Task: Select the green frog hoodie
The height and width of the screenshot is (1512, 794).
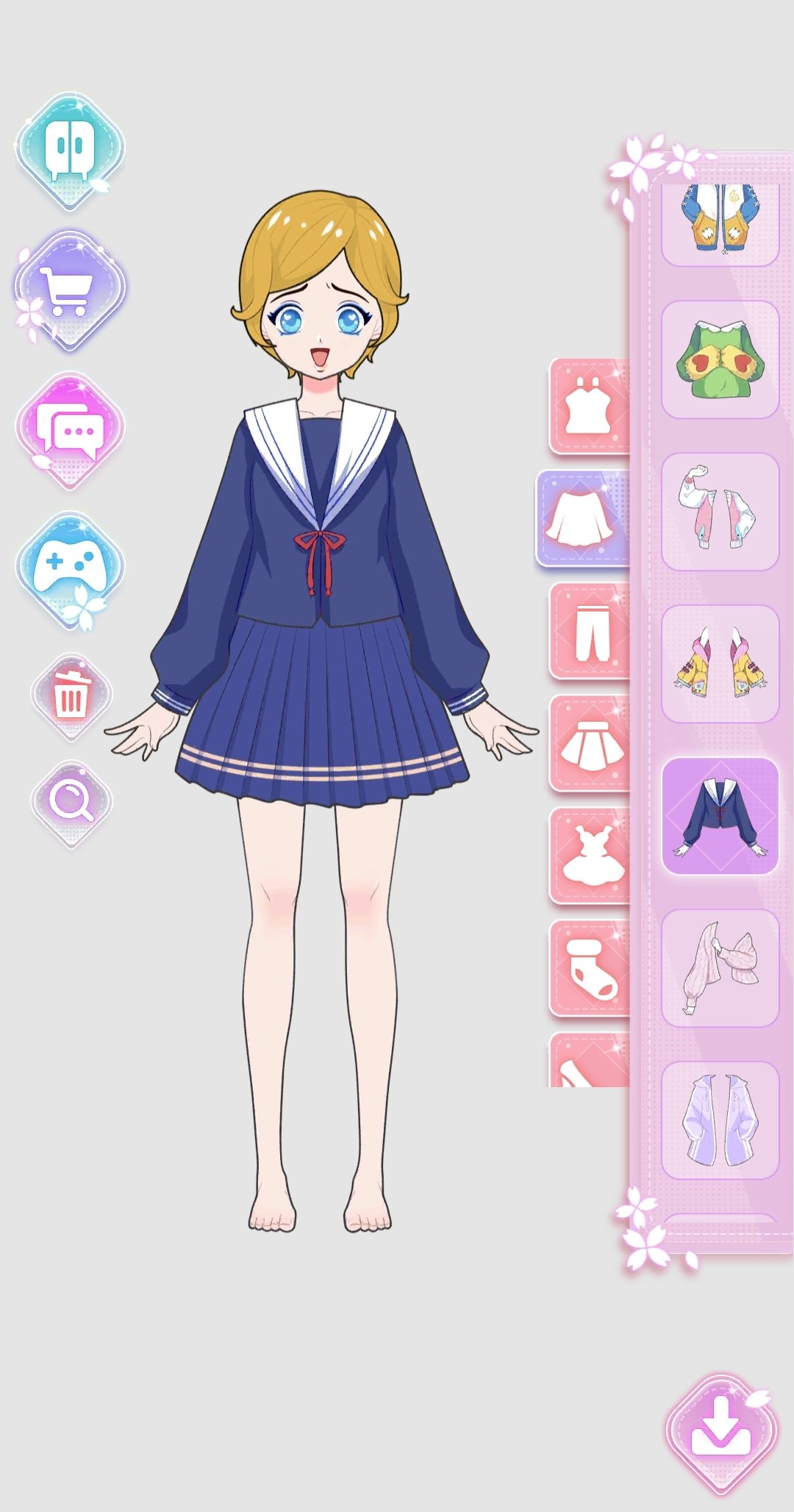Action: [720, 359]
